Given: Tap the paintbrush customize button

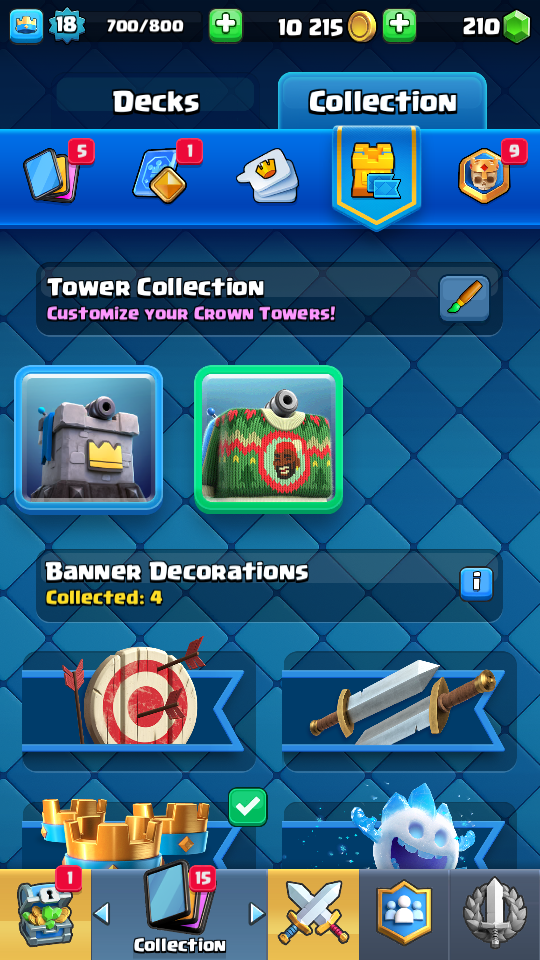Looking at the screenshot, I should 465,298.
